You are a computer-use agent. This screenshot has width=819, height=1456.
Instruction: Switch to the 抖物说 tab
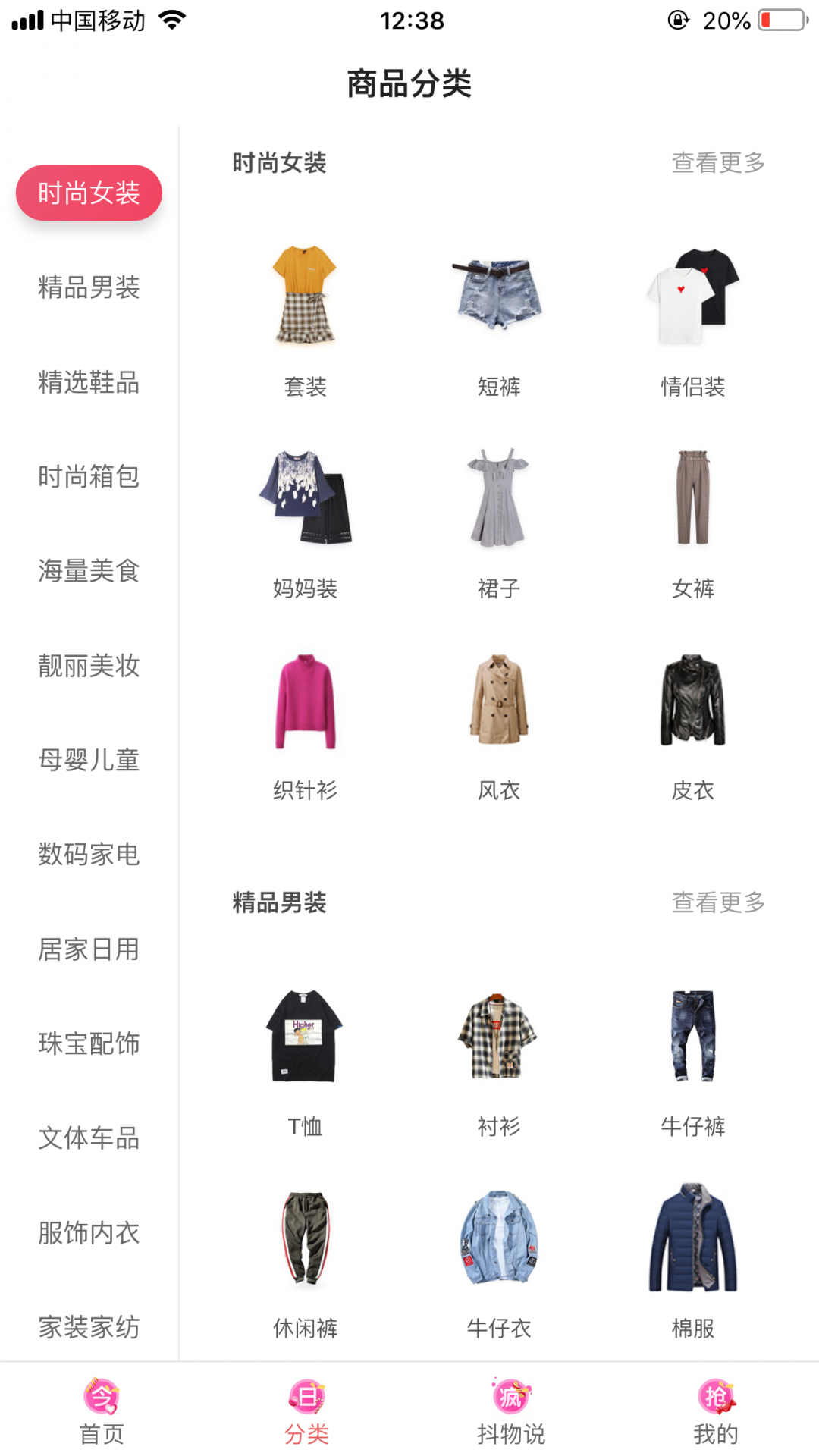point(511,1412)
